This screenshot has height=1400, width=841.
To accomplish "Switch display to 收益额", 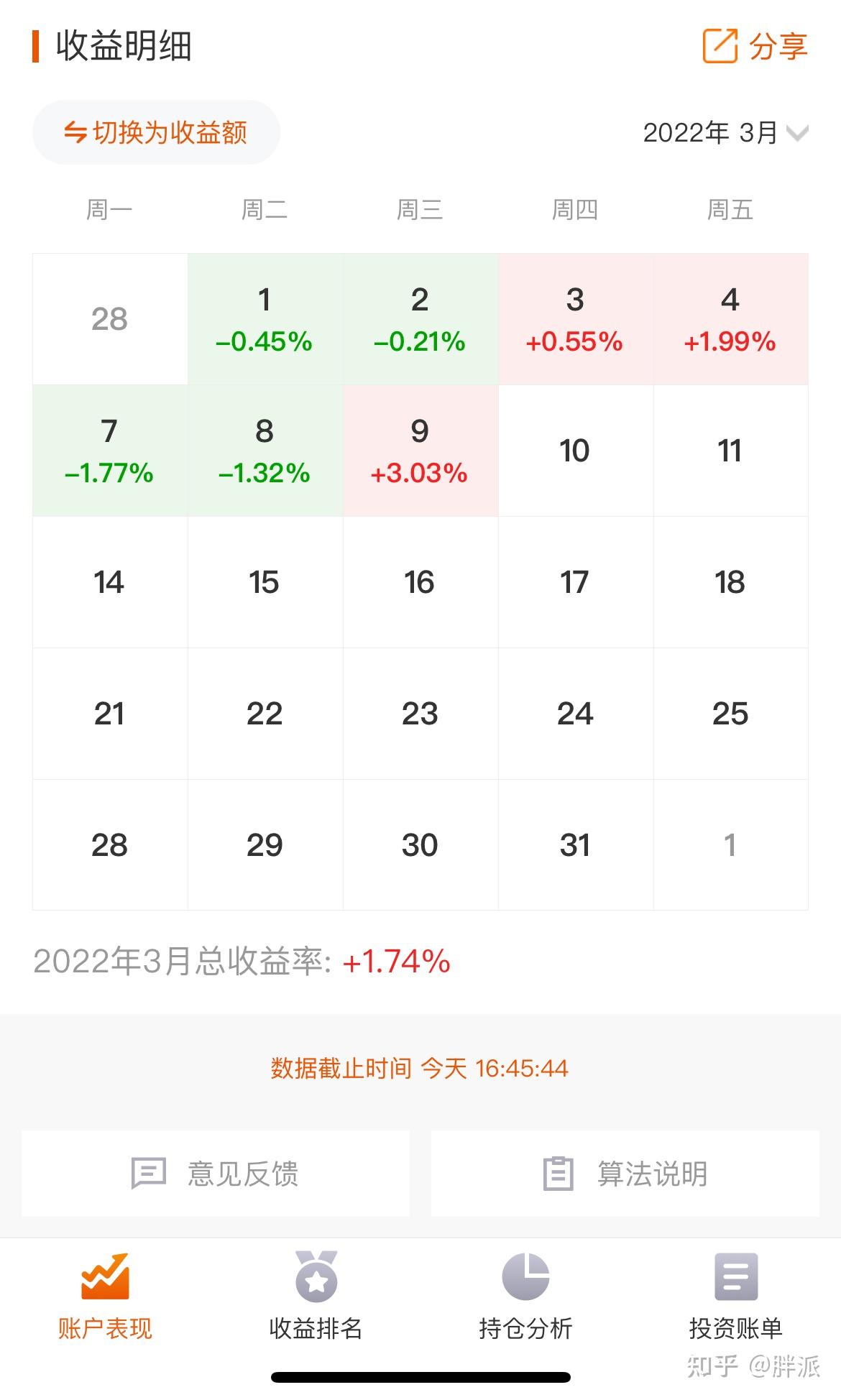I will [x=156, y=132].
